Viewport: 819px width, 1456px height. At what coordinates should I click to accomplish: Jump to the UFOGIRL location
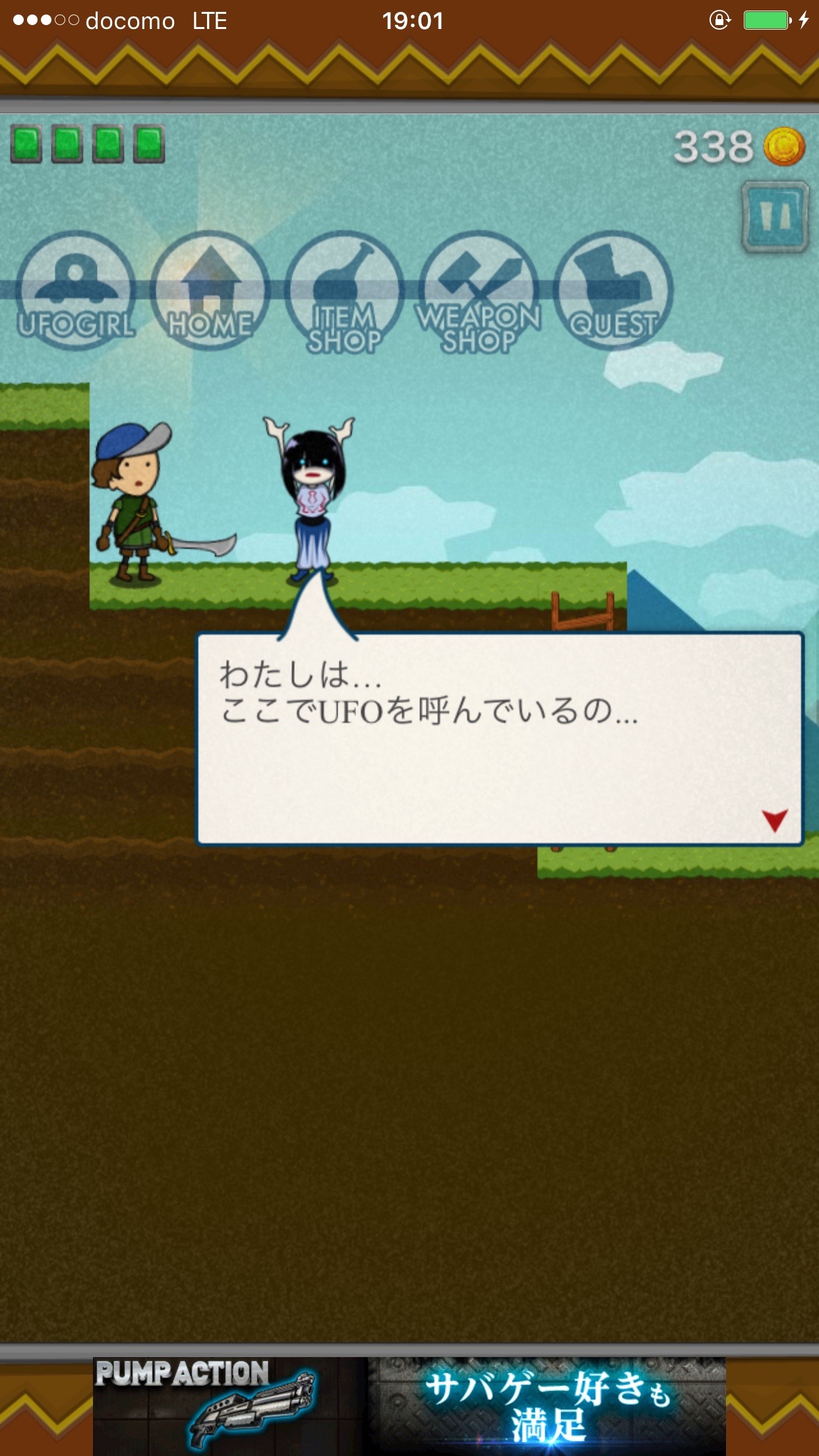click(x=76, y=290)
